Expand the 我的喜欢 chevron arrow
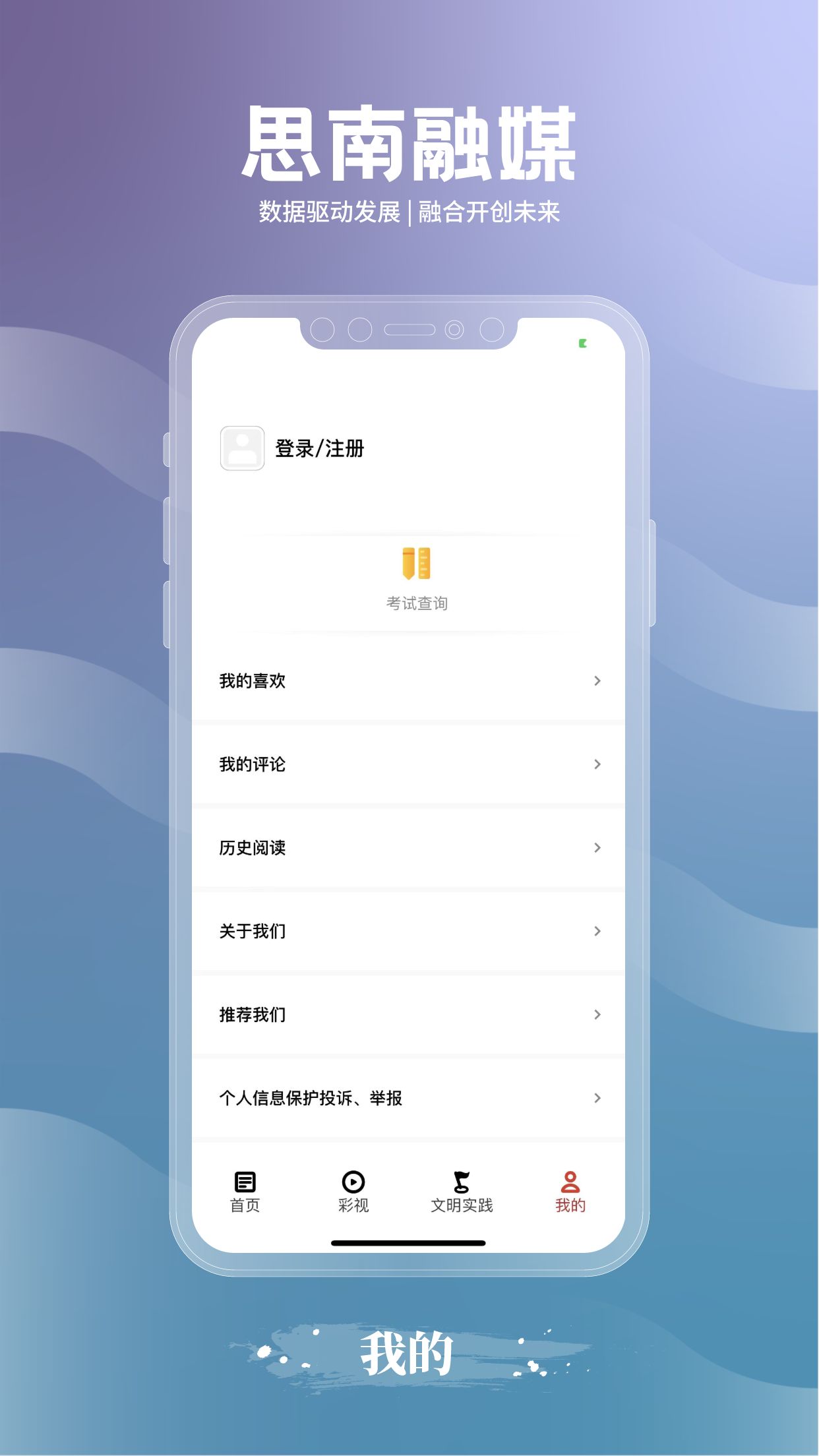Image resolution: width=819 pixels, height=1456 pixels. pos(597,681)
